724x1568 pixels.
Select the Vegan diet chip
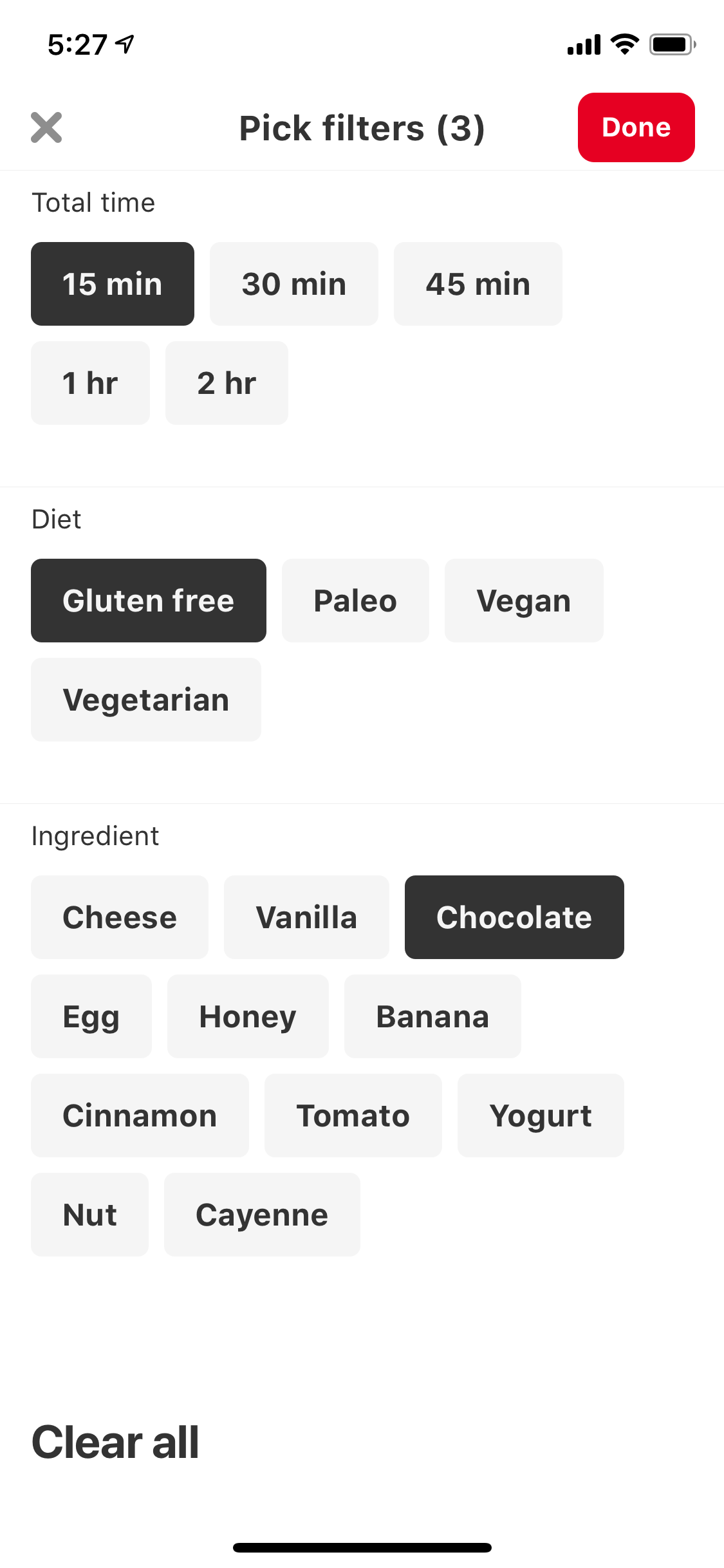[x=524, y=601]
